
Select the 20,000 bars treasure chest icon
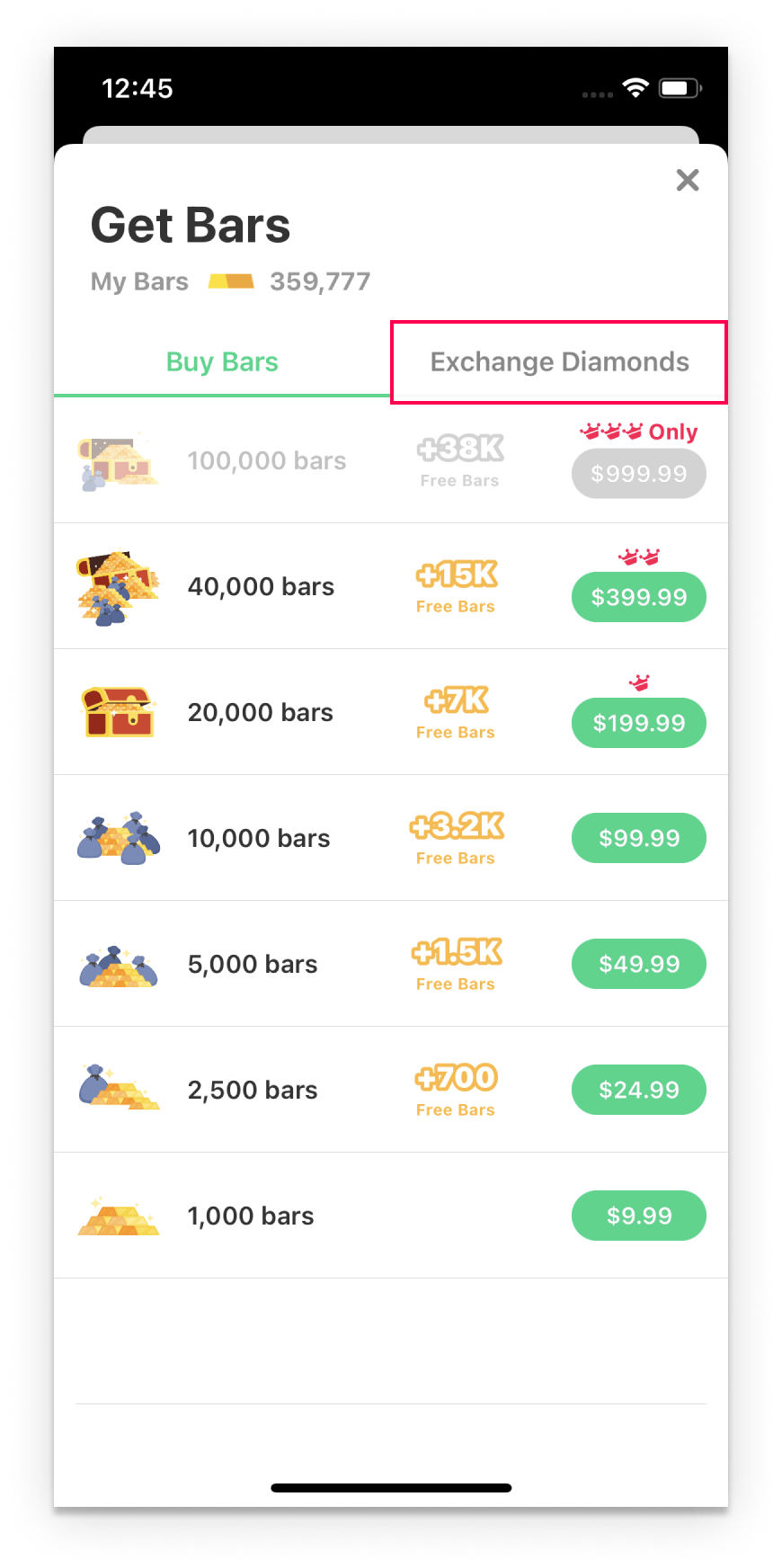pos(120,711)
